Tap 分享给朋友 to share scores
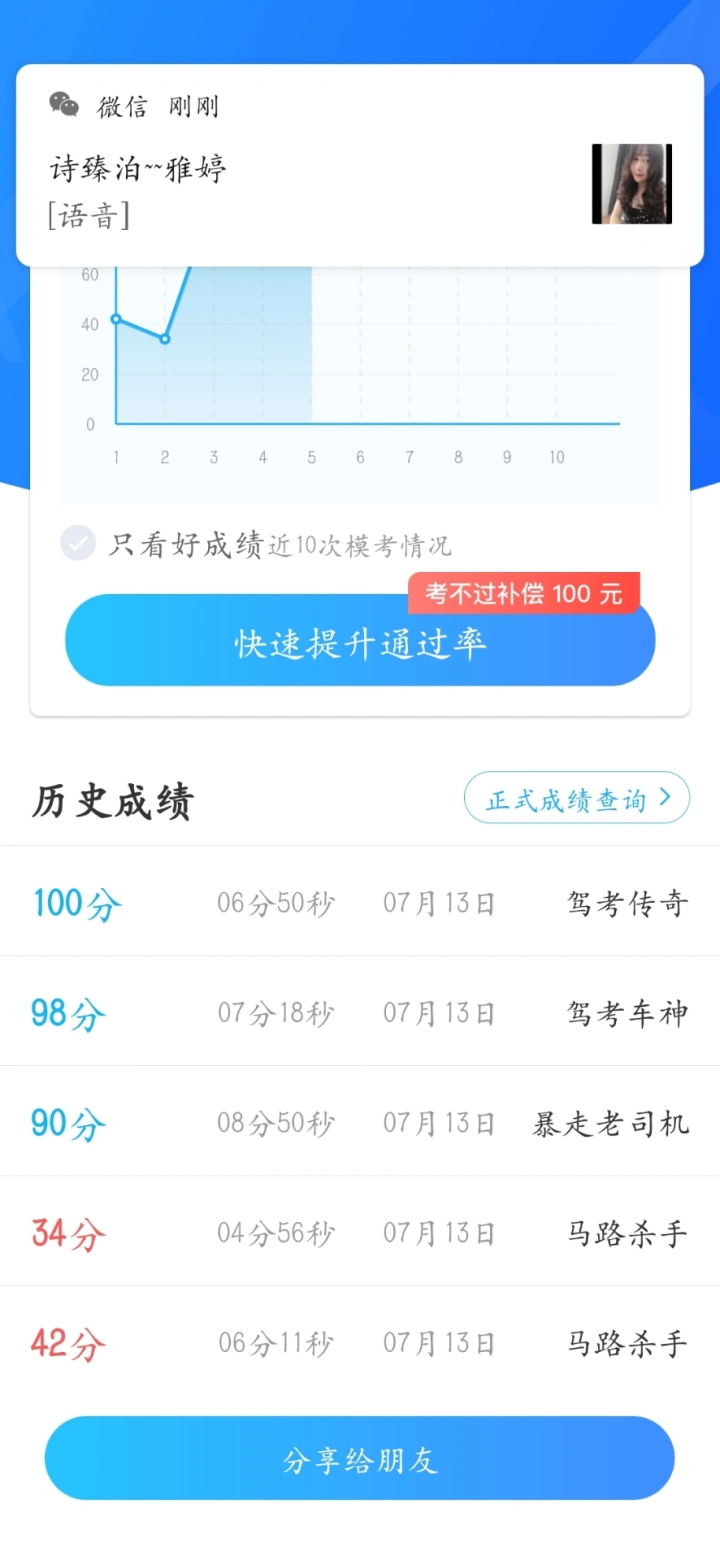Screen dimensions: 720x1560 pyautogui.click(x=360, y=1461)
